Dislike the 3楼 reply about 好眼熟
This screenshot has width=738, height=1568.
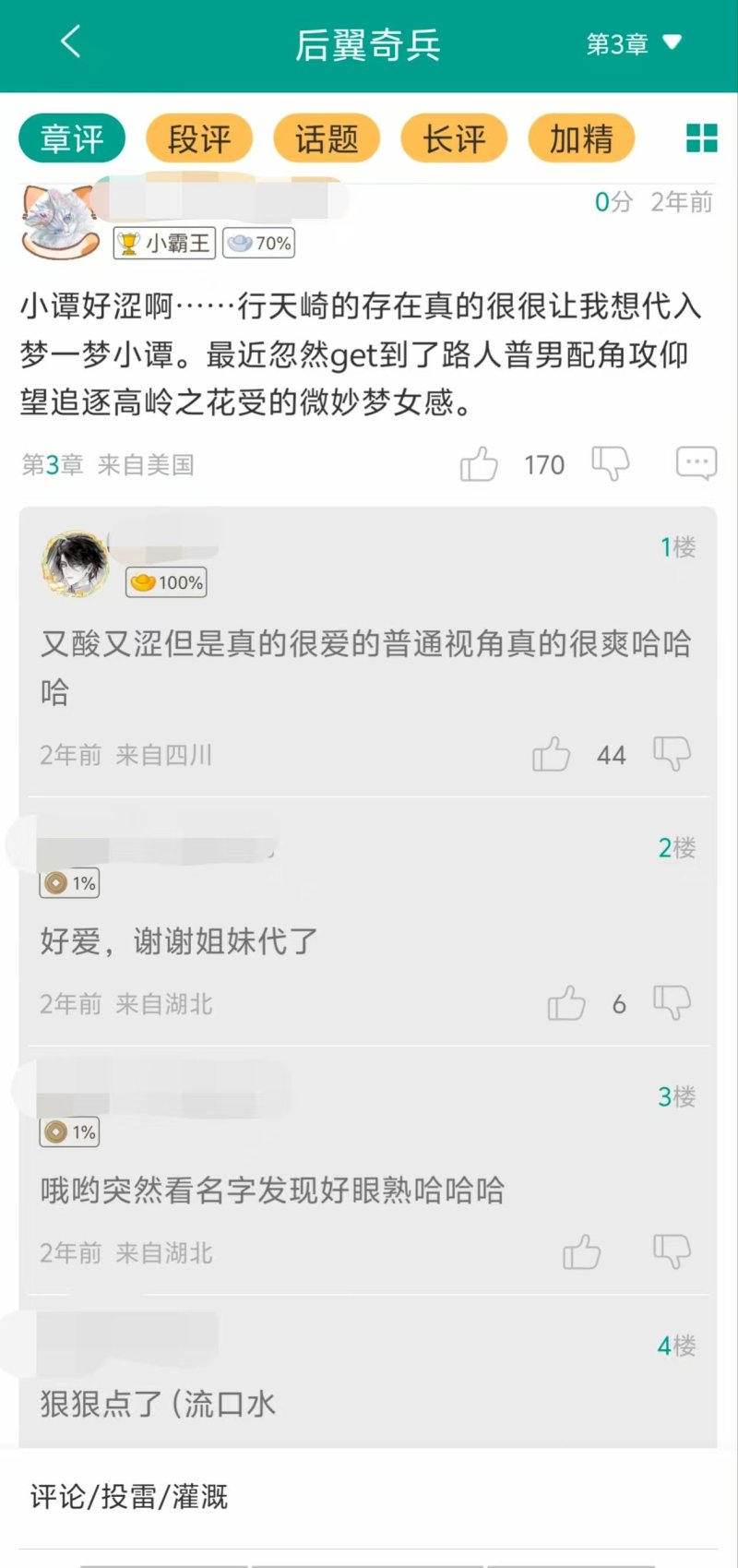tap(672, 1251)
